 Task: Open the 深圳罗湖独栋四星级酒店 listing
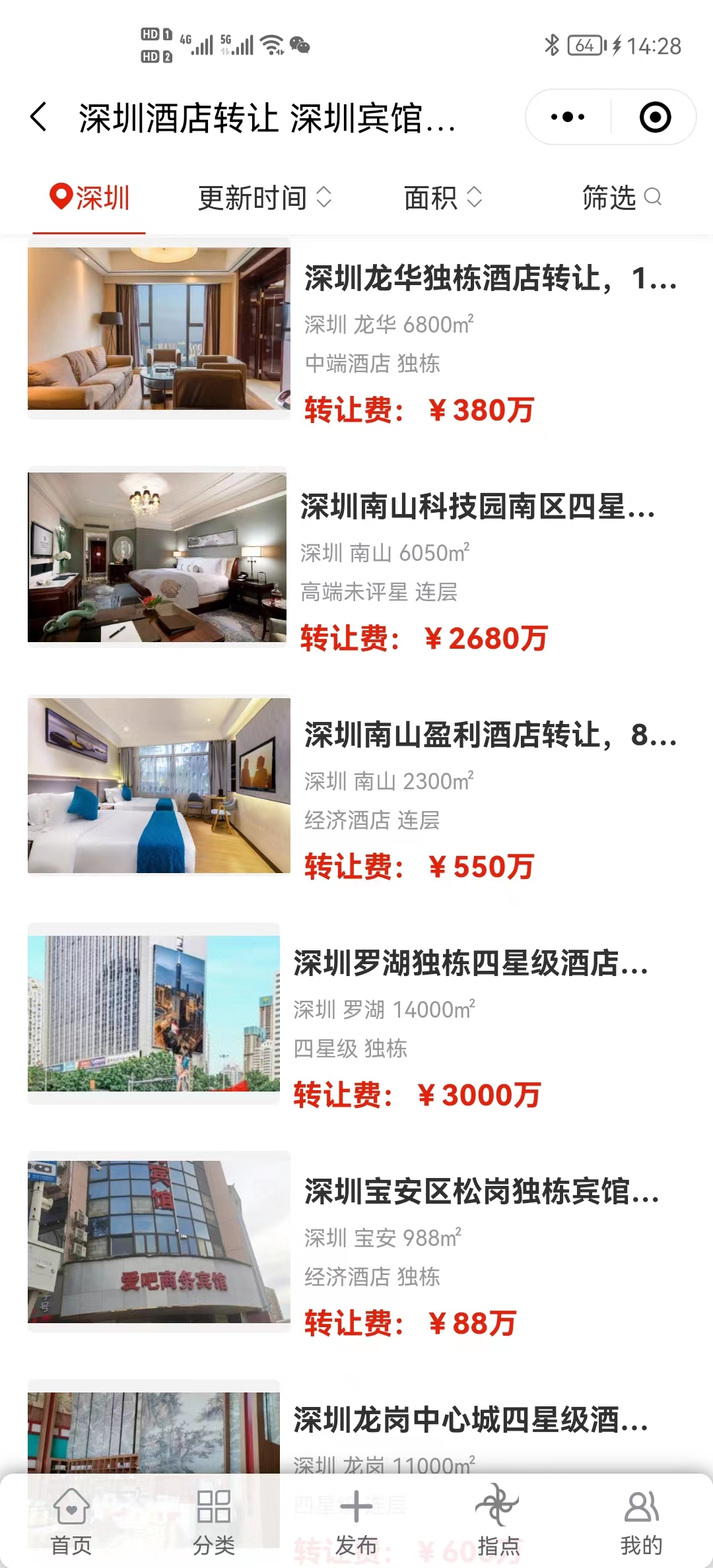pos(471,964)
